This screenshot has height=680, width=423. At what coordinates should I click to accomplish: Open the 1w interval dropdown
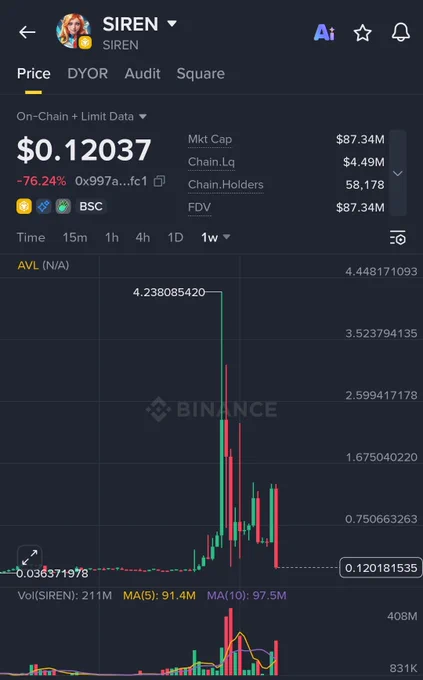(x=215, y=237)
